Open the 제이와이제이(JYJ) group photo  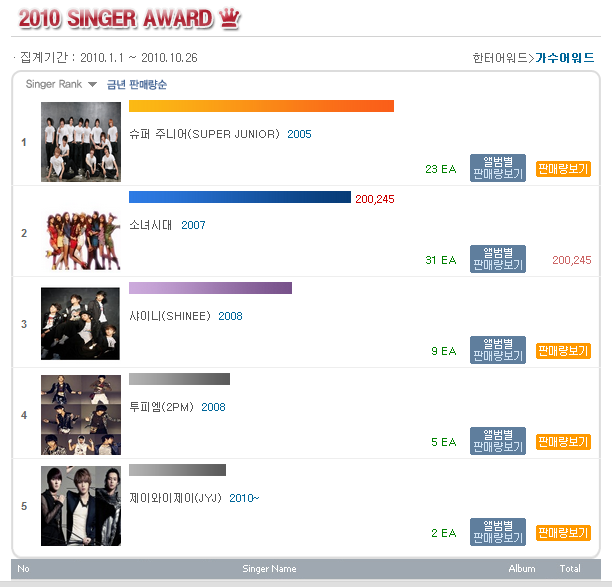pos(80,505)
